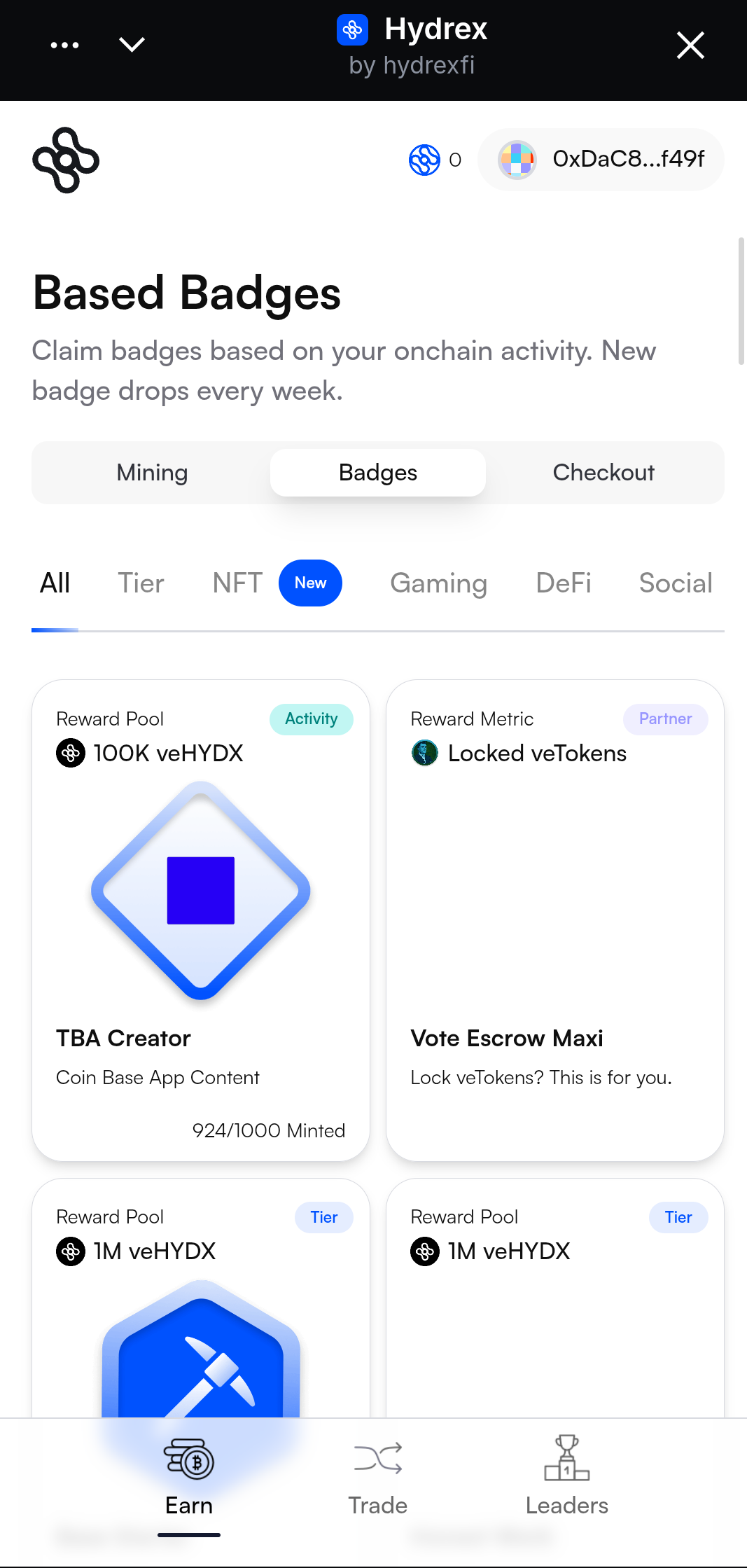
Task: Show All badges filter
Action: (x=55, y=583)
